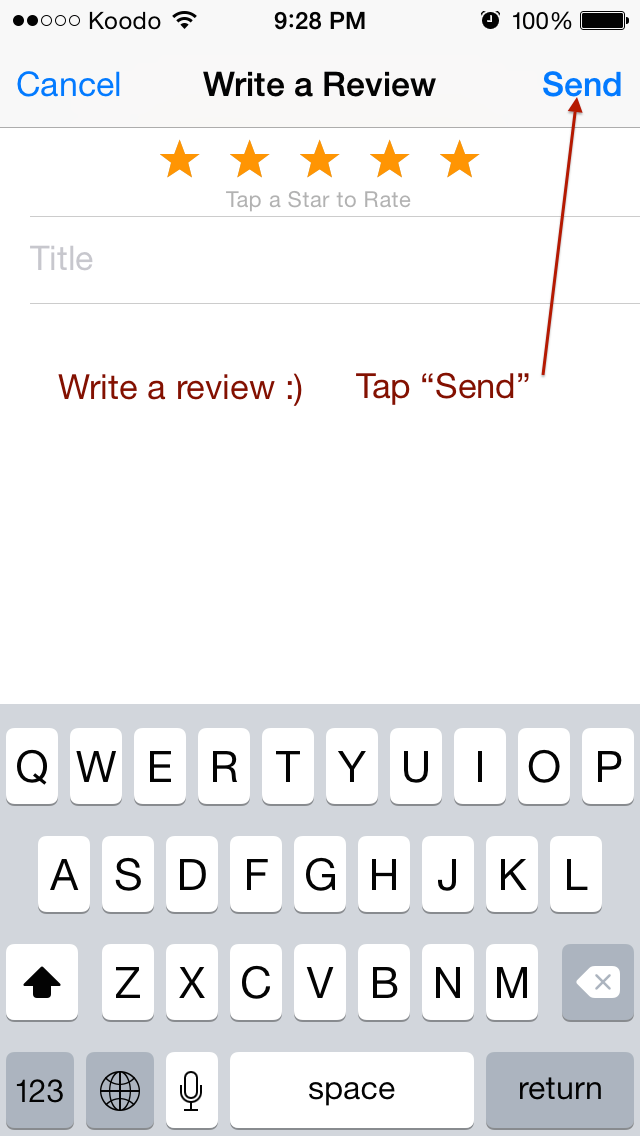Cancel writing the review
This screenshot has height=1136, width=640.
coord(69,85)
